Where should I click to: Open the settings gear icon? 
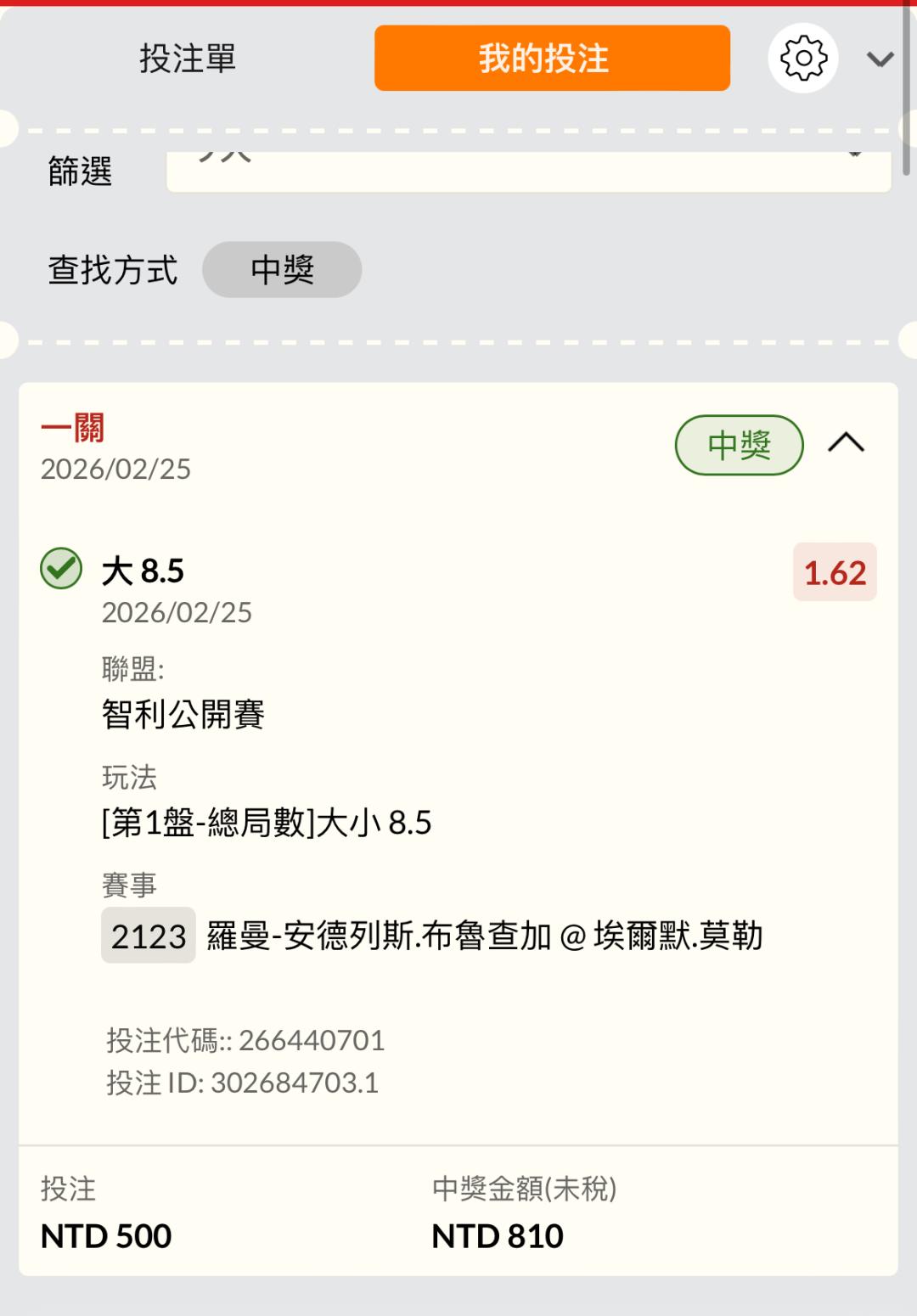[803, 59]
